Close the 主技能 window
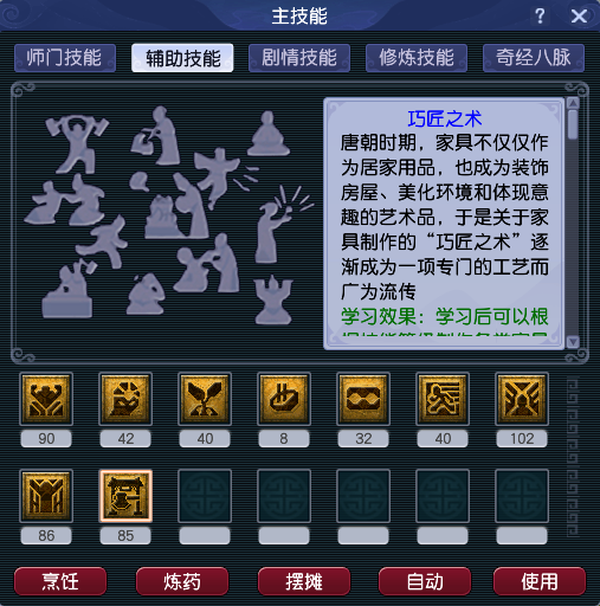600x606 pixels. click(579, 16)
